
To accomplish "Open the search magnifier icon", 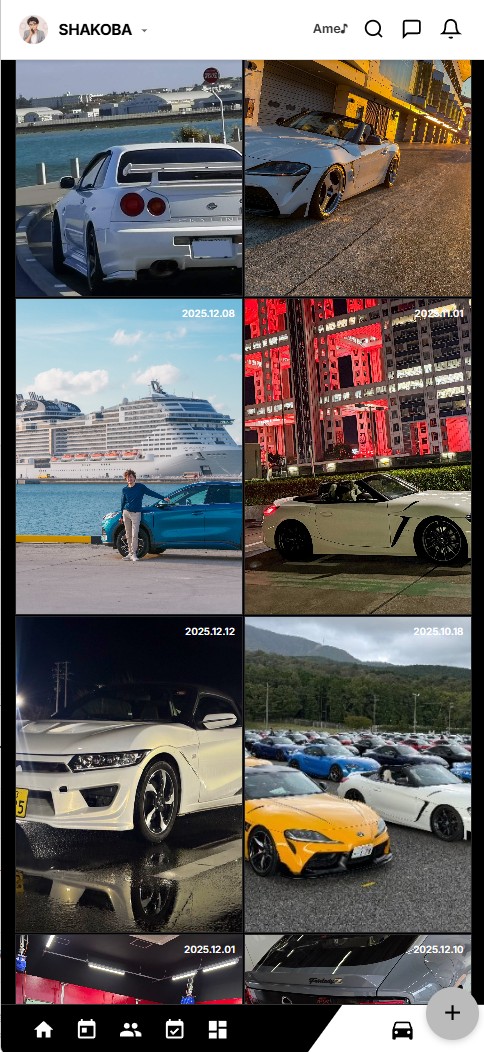I will pos(373,29).
